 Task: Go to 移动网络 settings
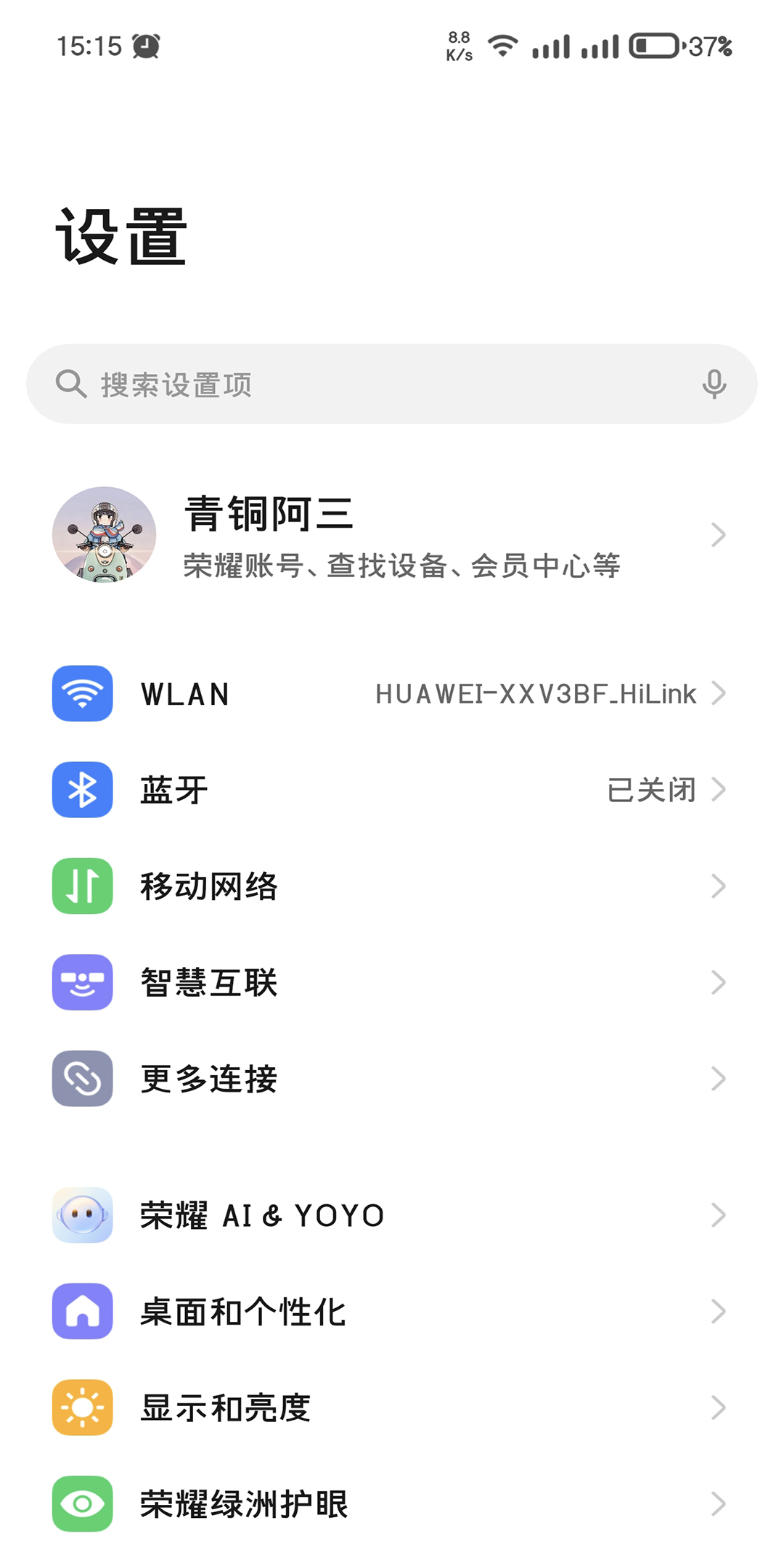point(392,886)
